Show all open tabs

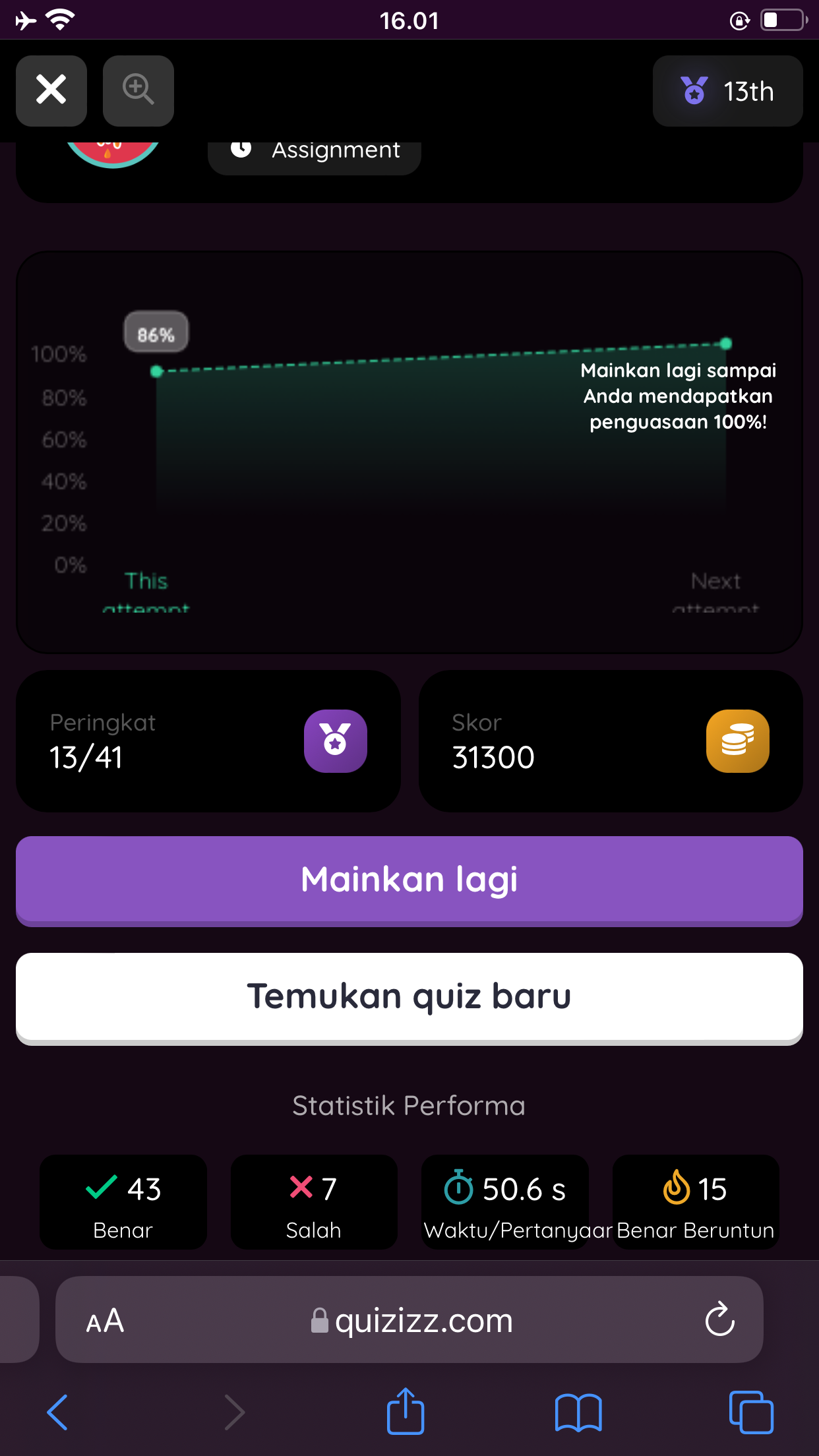click(x=751, y=1412)
